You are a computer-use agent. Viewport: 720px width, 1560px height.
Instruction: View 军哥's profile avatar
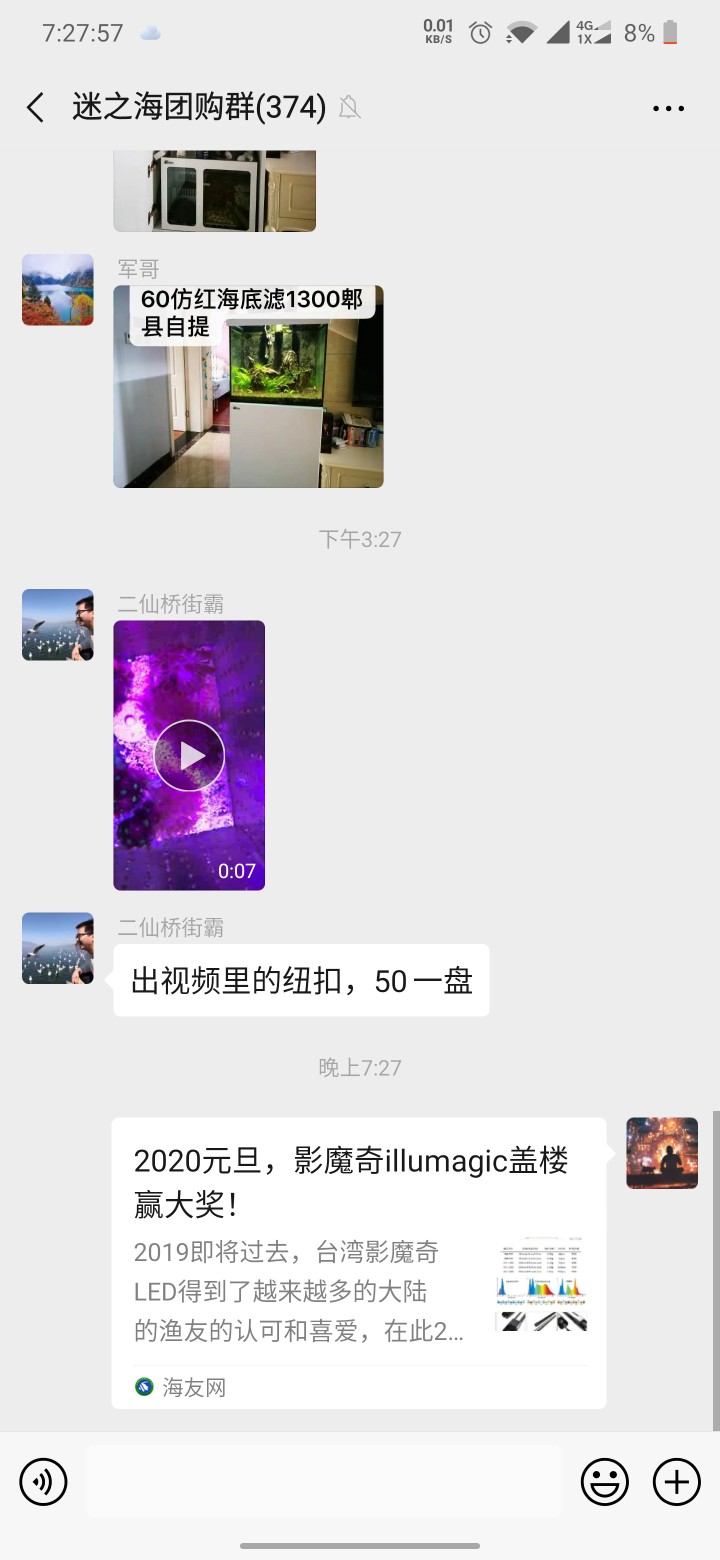pos(58,290)
